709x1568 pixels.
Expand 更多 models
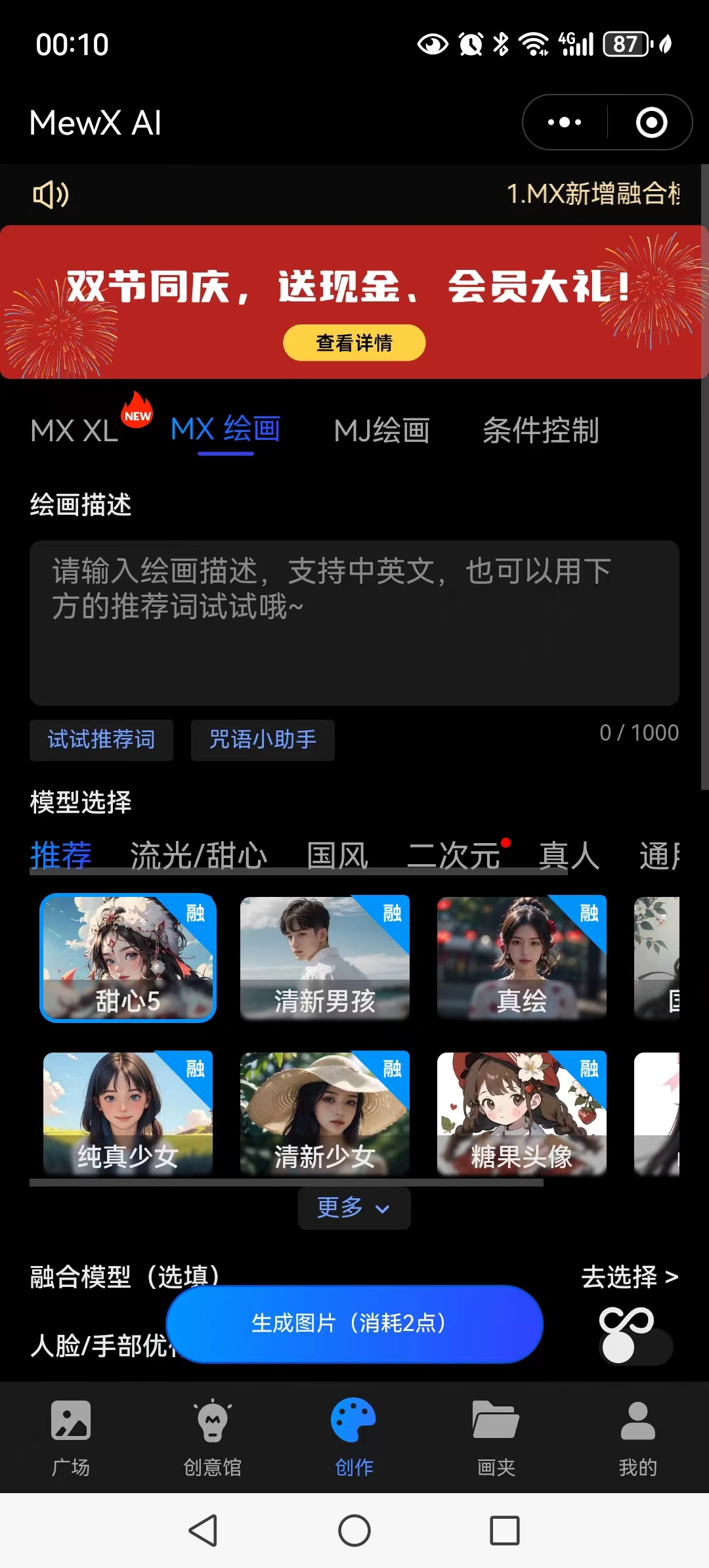354,1208
